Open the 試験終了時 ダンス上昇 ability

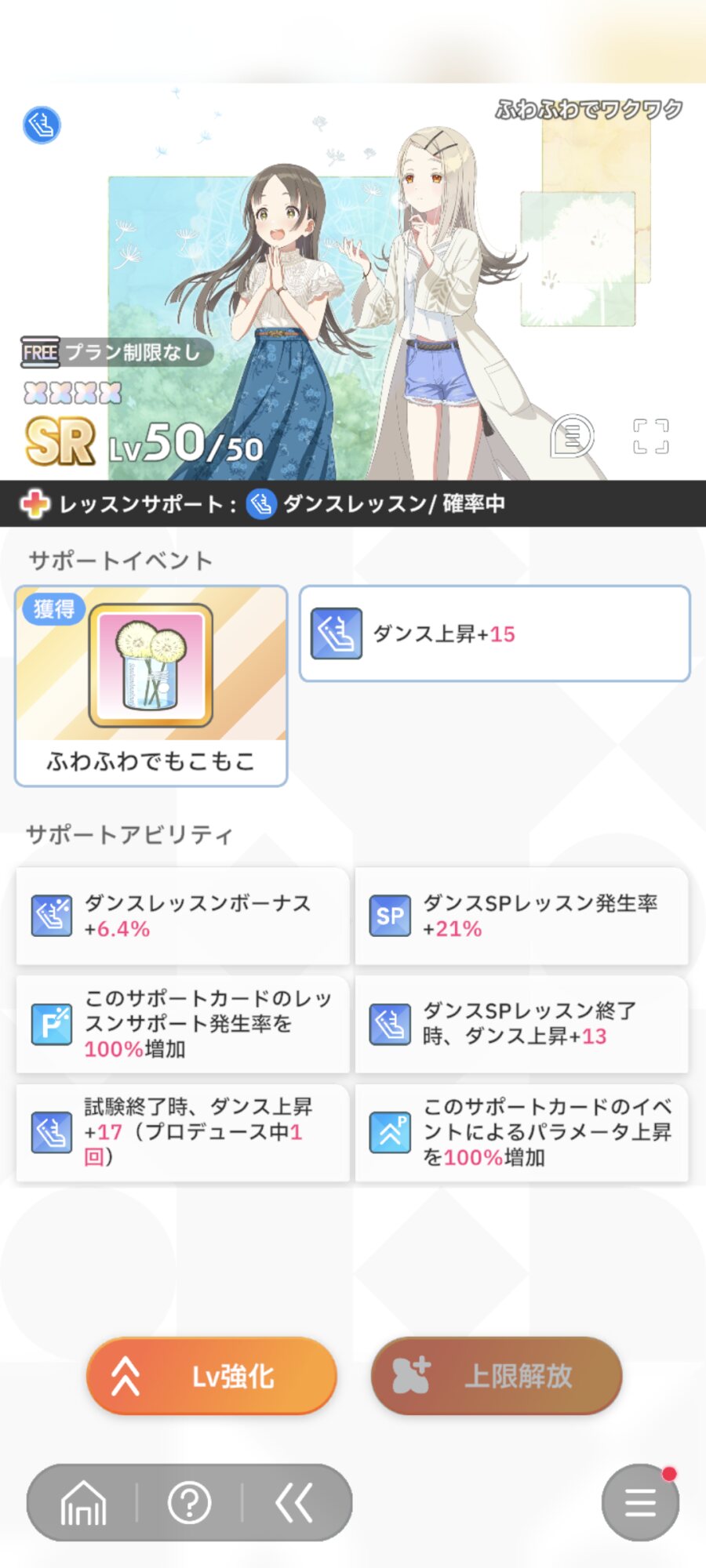pos(183,1132)
